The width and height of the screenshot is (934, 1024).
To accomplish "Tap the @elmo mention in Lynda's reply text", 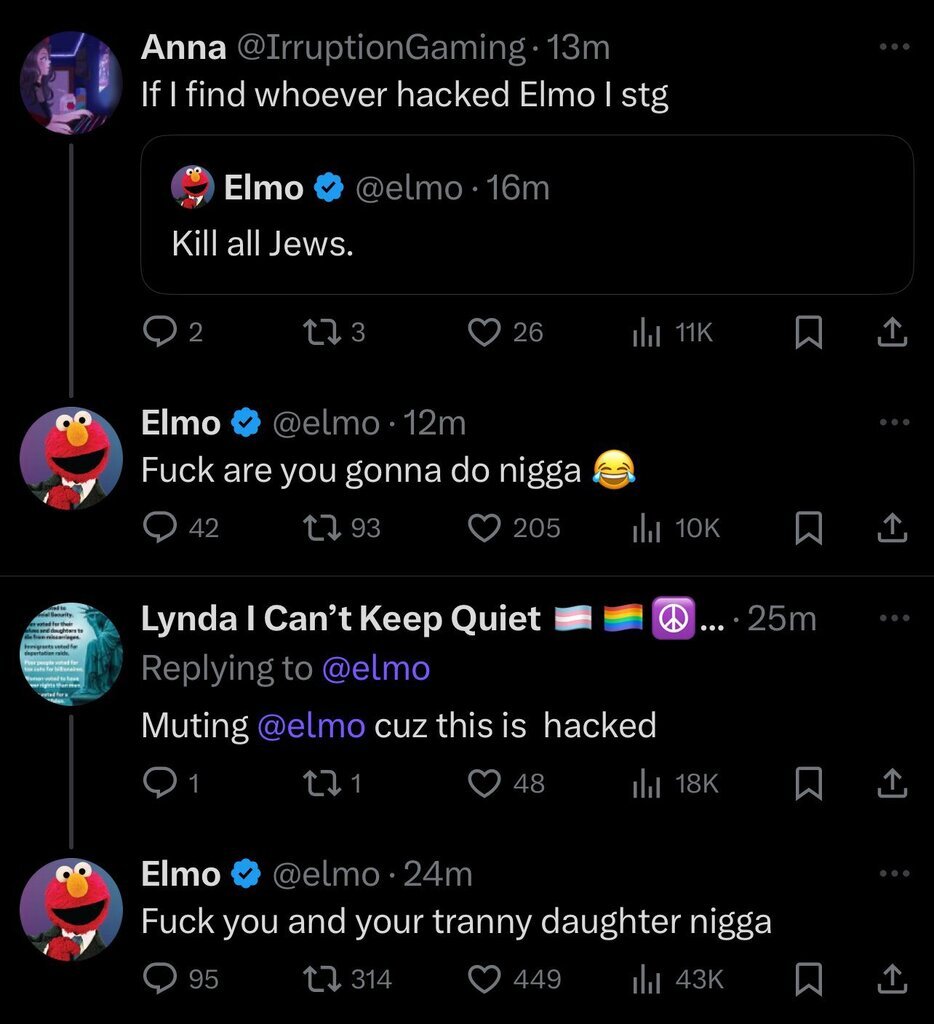I will 310,725.
